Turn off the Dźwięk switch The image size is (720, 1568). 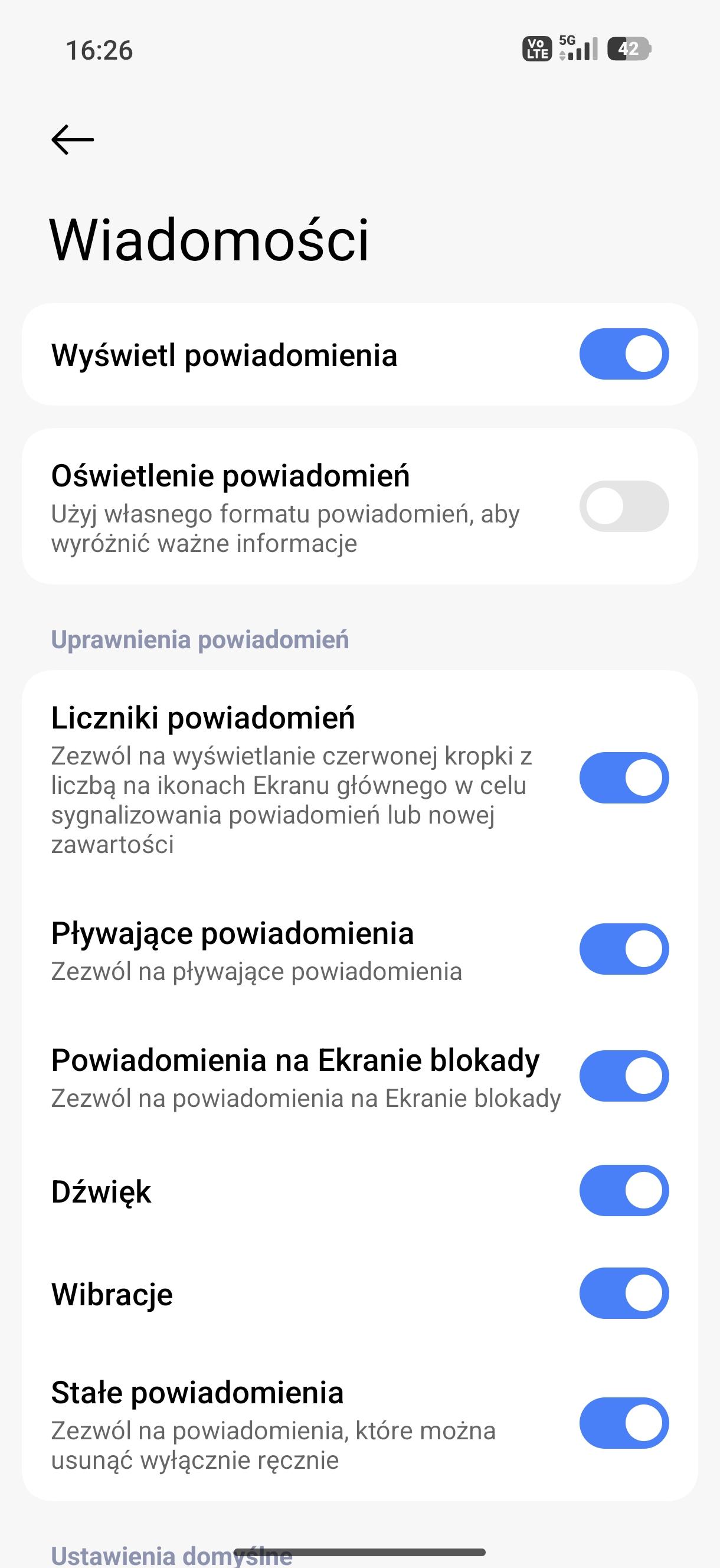coord(624,1191)
